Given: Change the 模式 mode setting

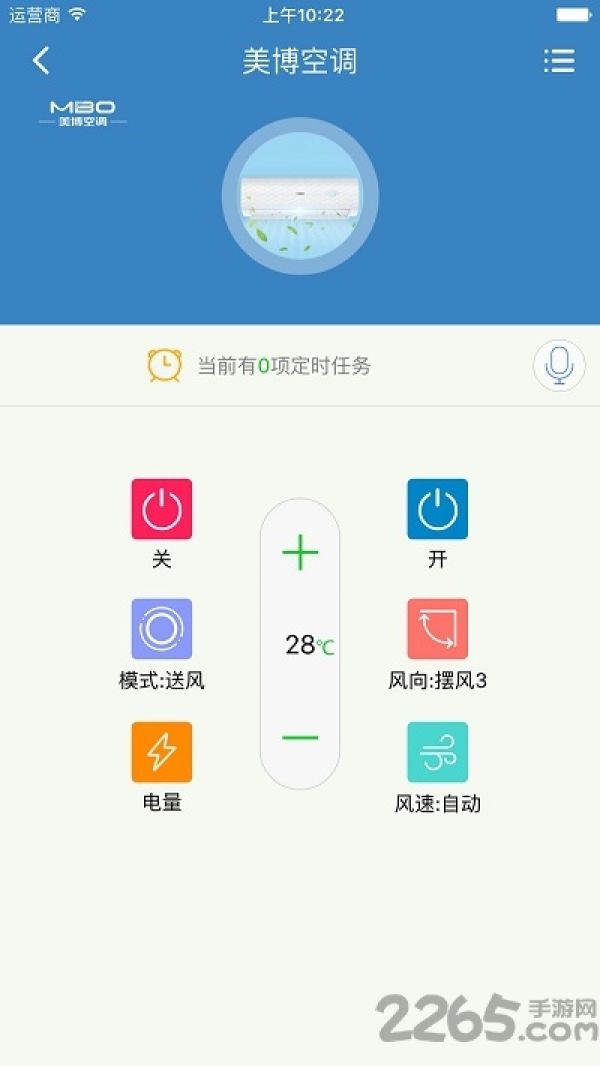Looking at the screenshot, I should (162, 629).
